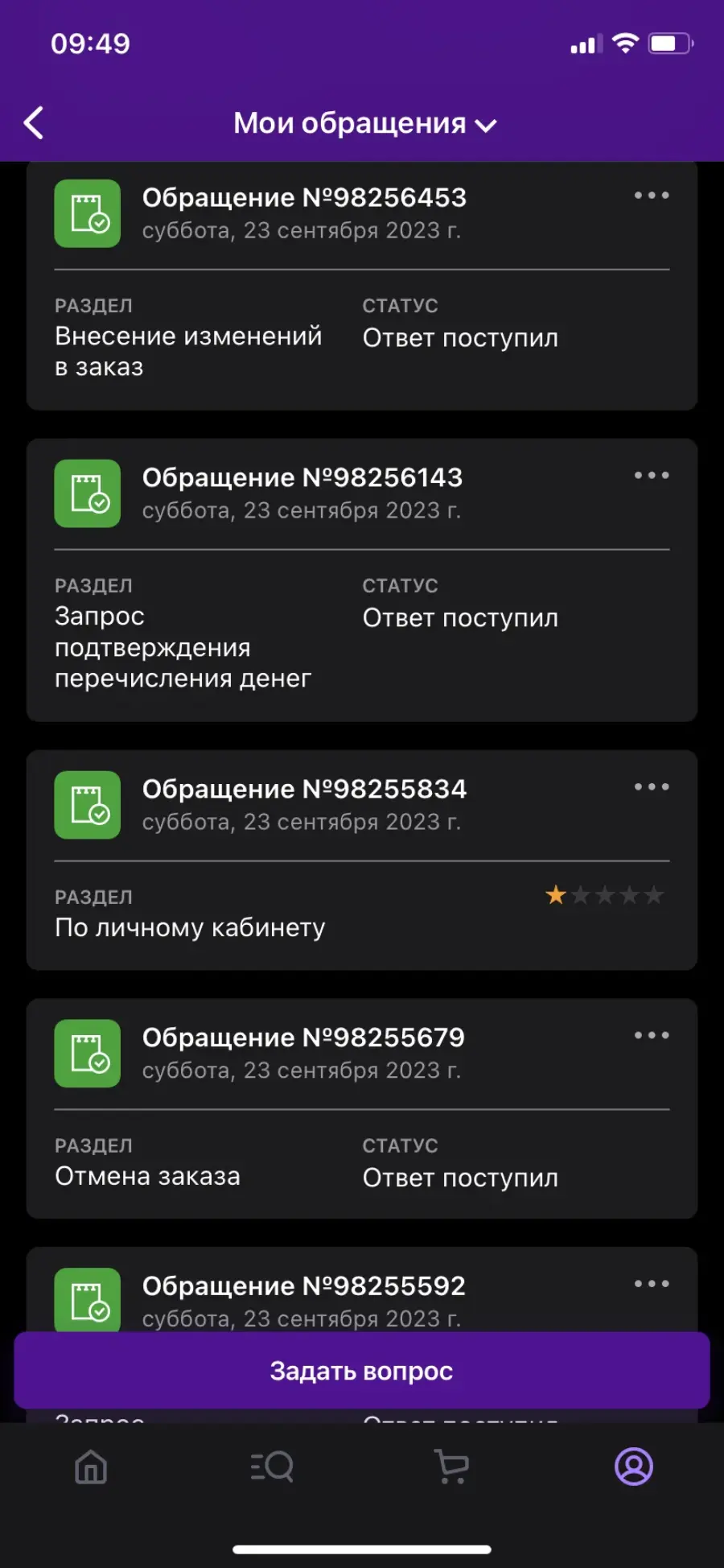Image resolution: width=724 pixels, height=1568 pixels.
Task: Open options for Обращение №98255679
Action: (652, 1036)
